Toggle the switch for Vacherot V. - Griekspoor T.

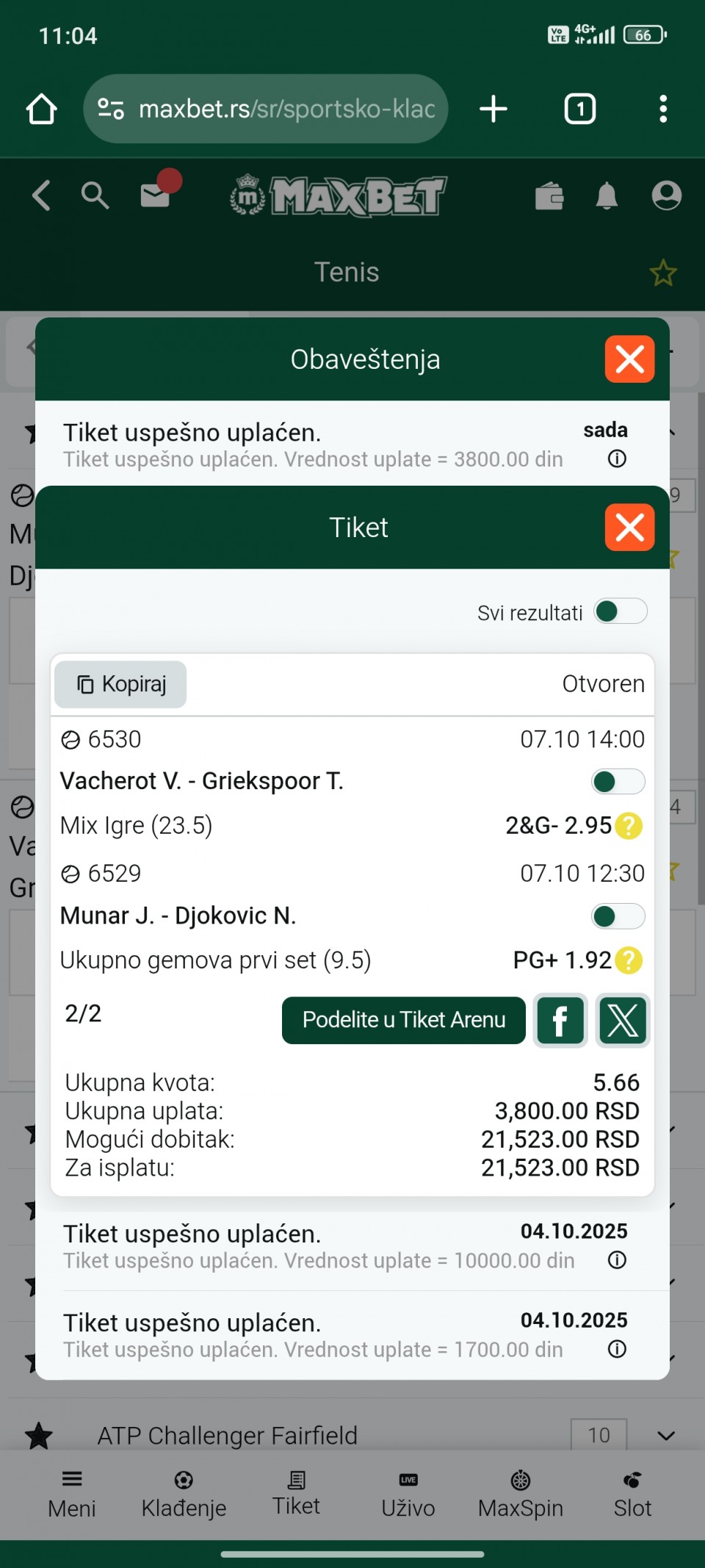(x=618, y=782)
